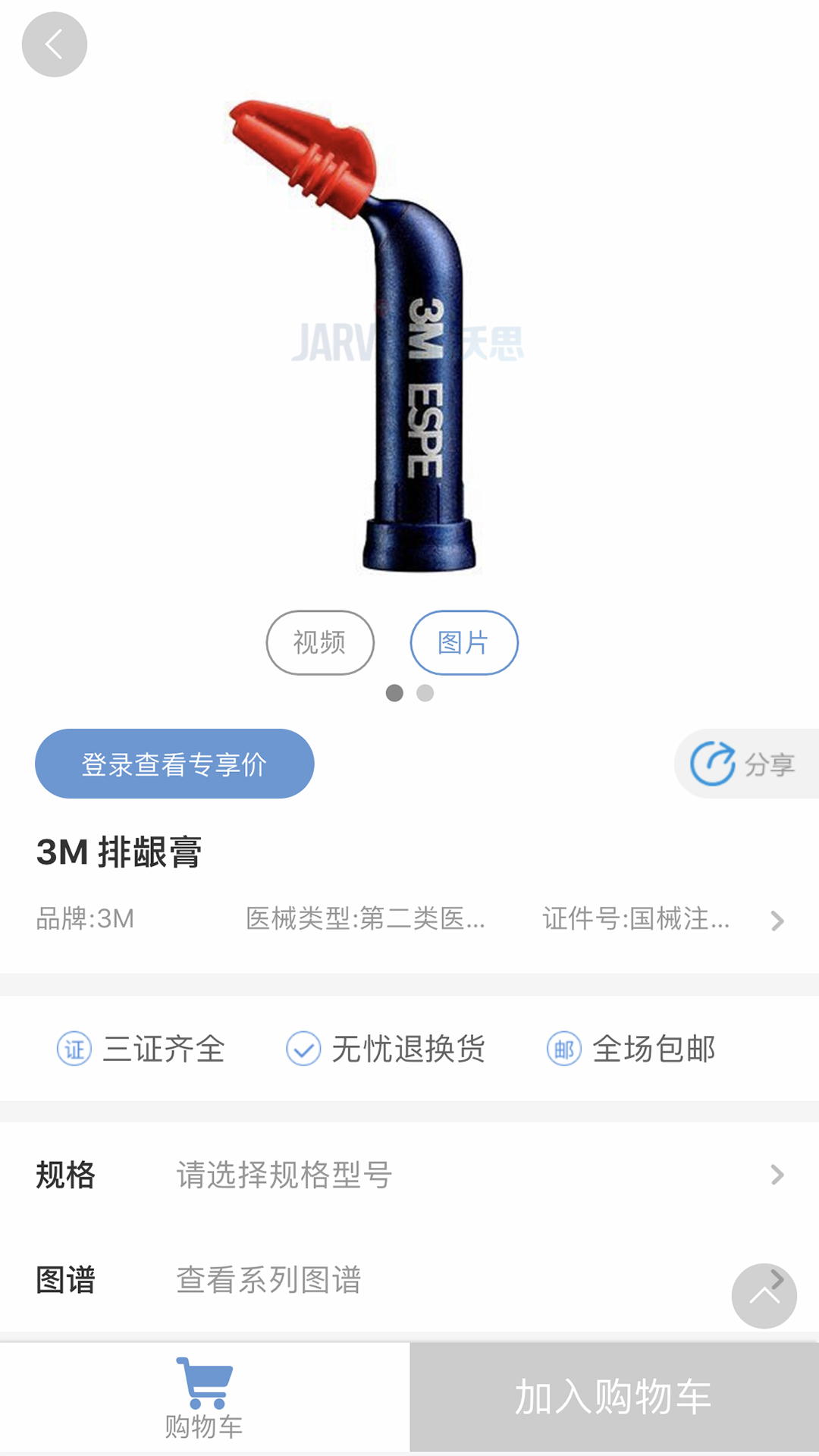Toggle to the 图片 view of the product
The image size is (819, 1456).
[x=464, y=642]
